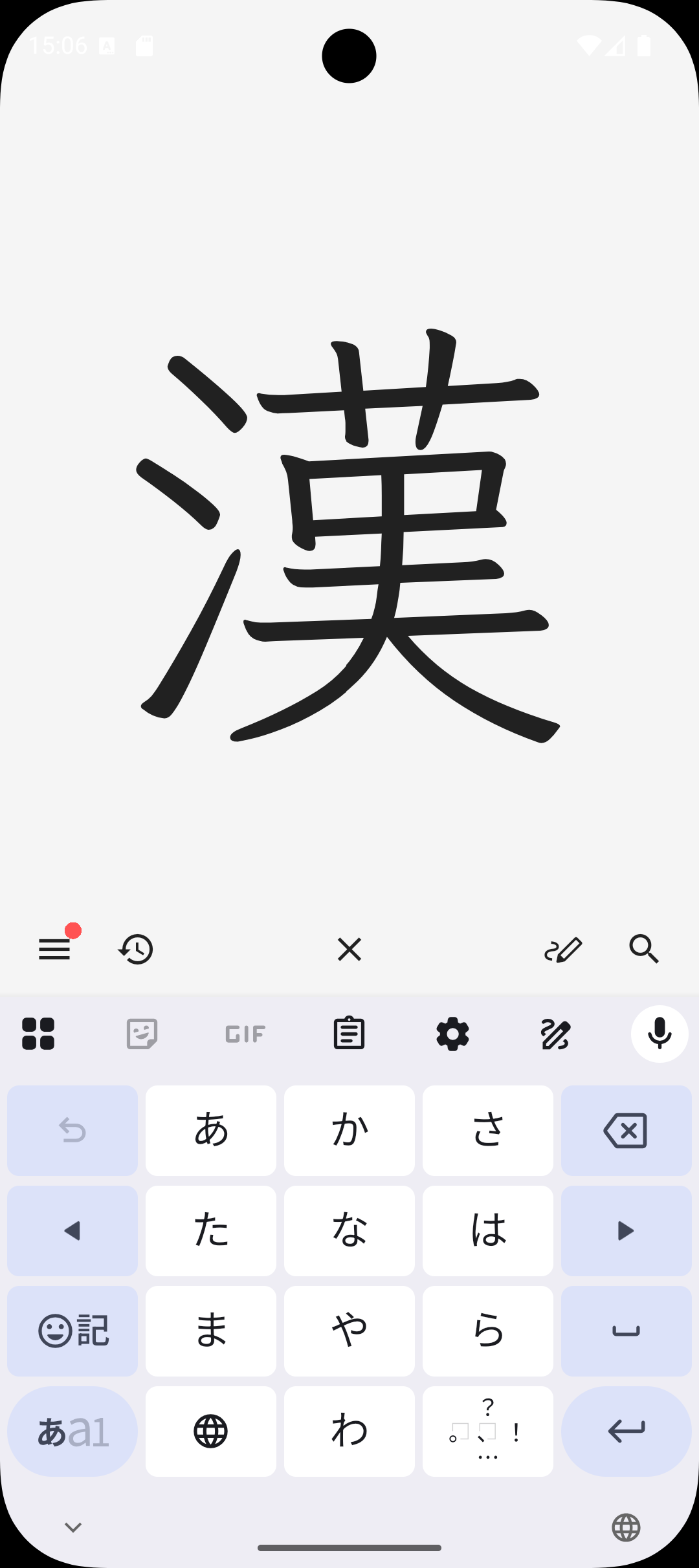699x1568 pixels.
Task: Open the keyboard clipboard
Action: coord(349,1034)
